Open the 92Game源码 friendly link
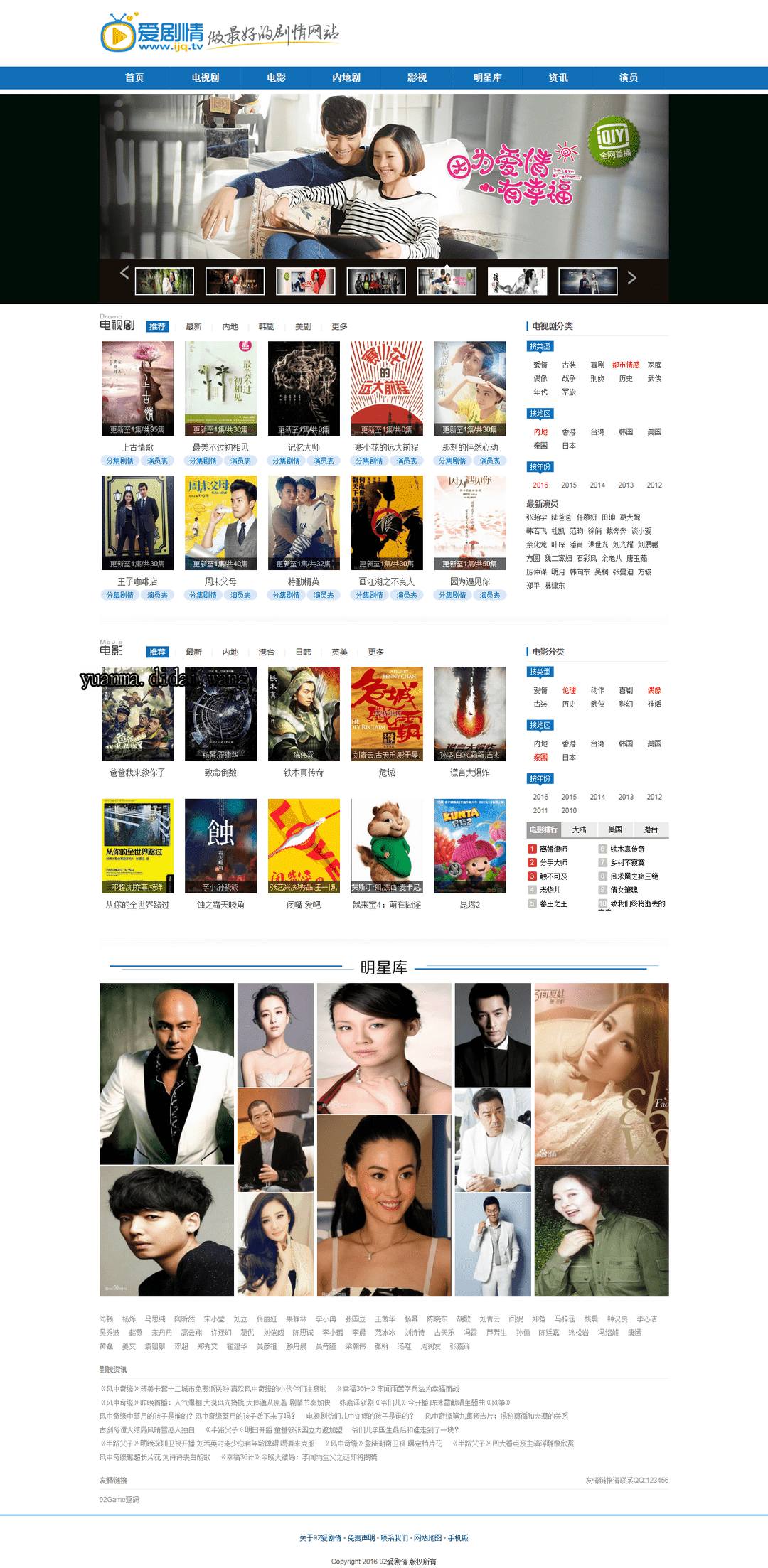The height and width of the screenshot is (1568, 768). point(119,1500)
